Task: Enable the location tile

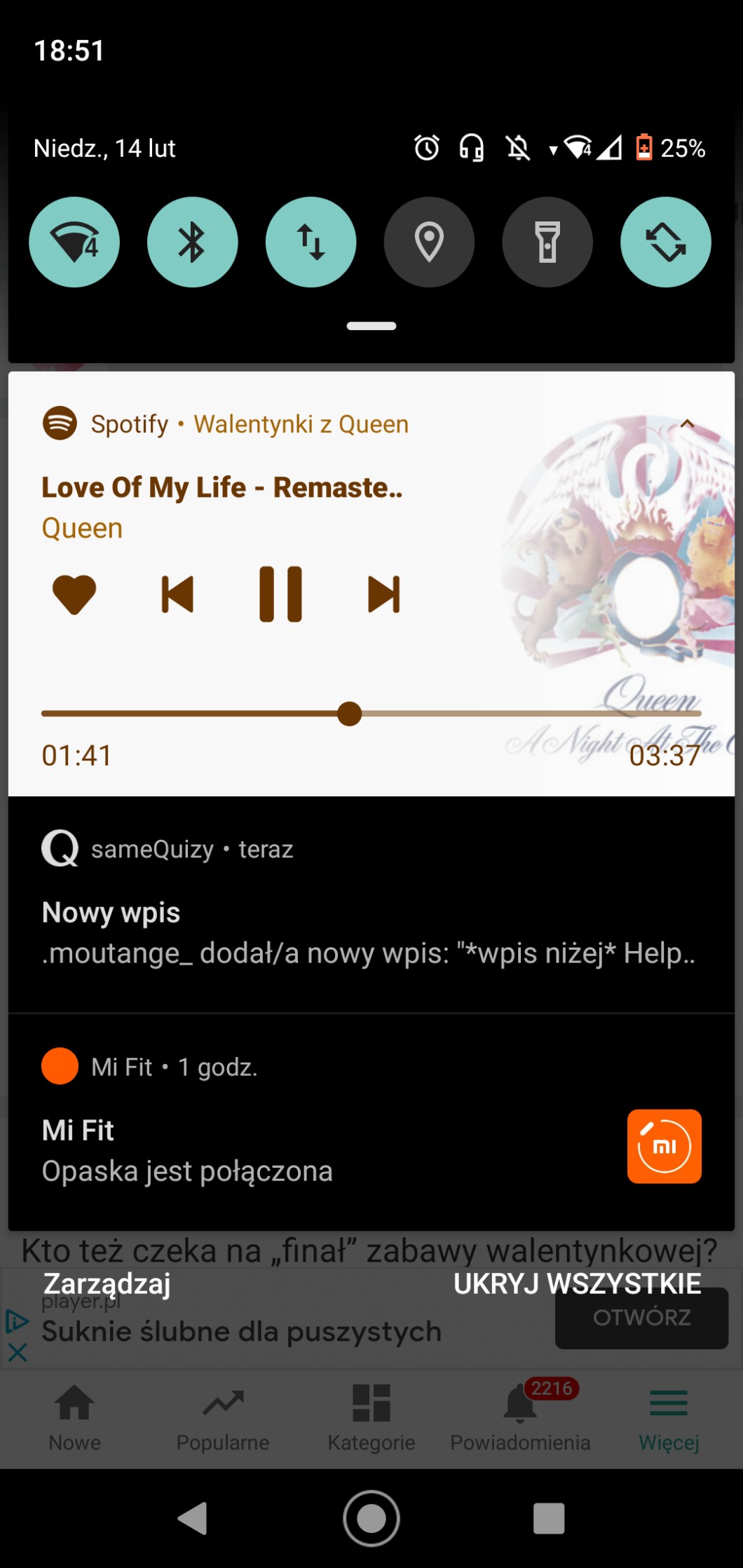Action: click(429, 243)
